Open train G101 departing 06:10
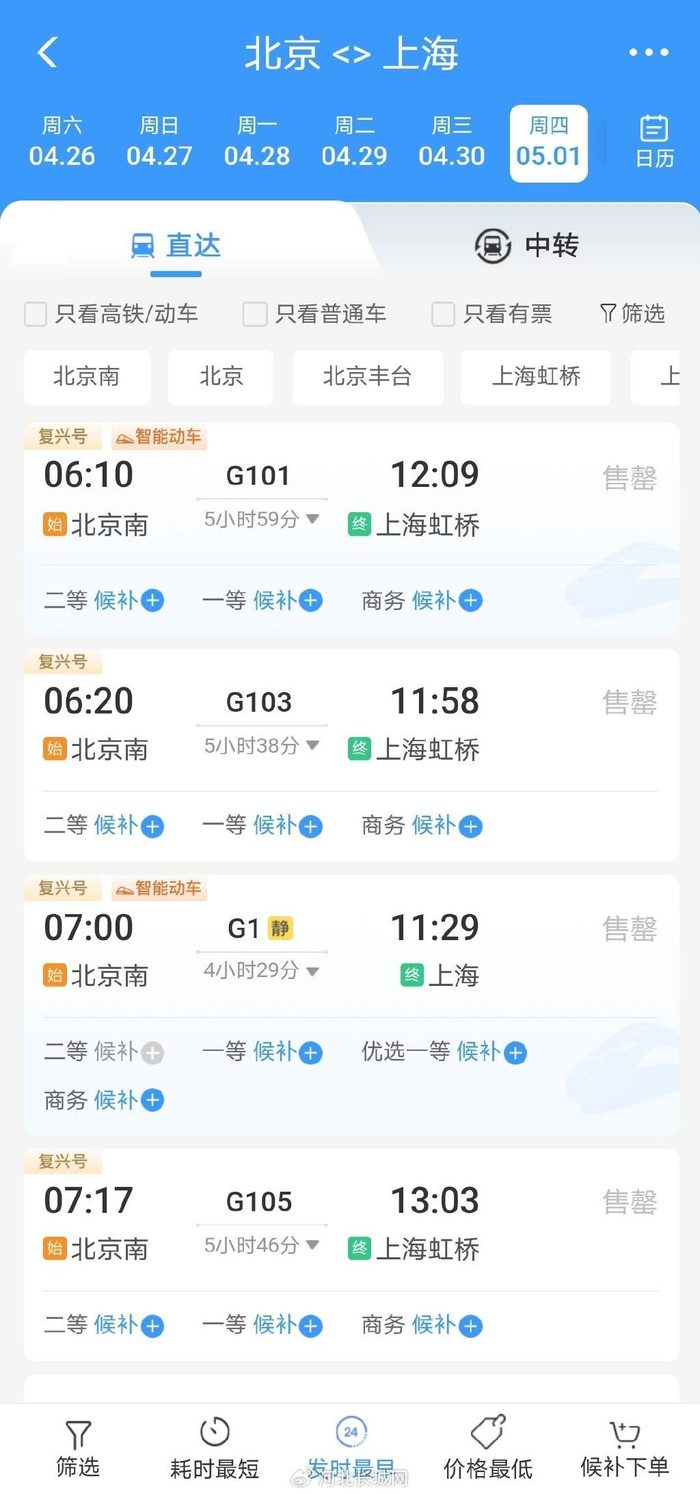 (258, 477)
